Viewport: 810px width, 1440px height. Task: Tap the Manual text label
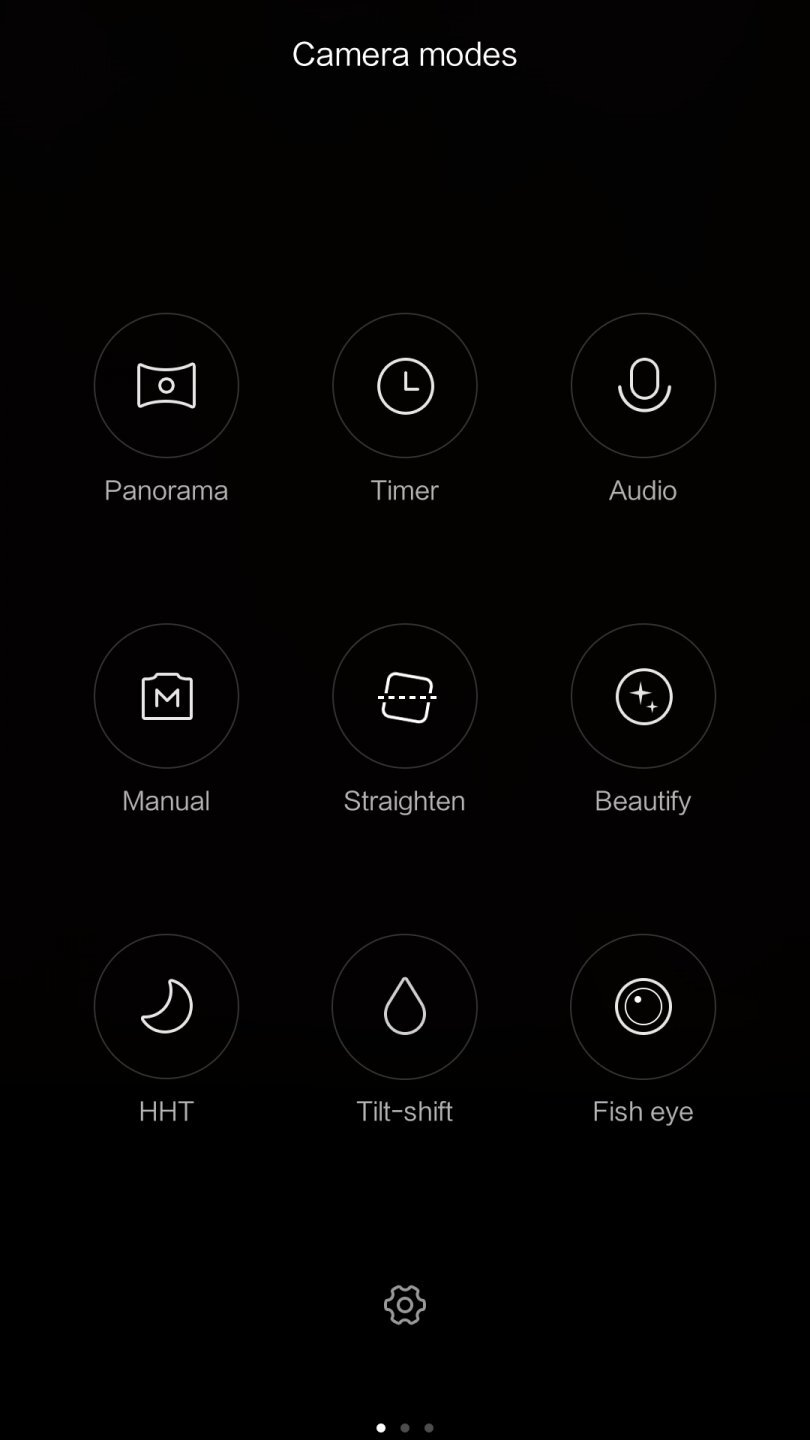[166, 800]
